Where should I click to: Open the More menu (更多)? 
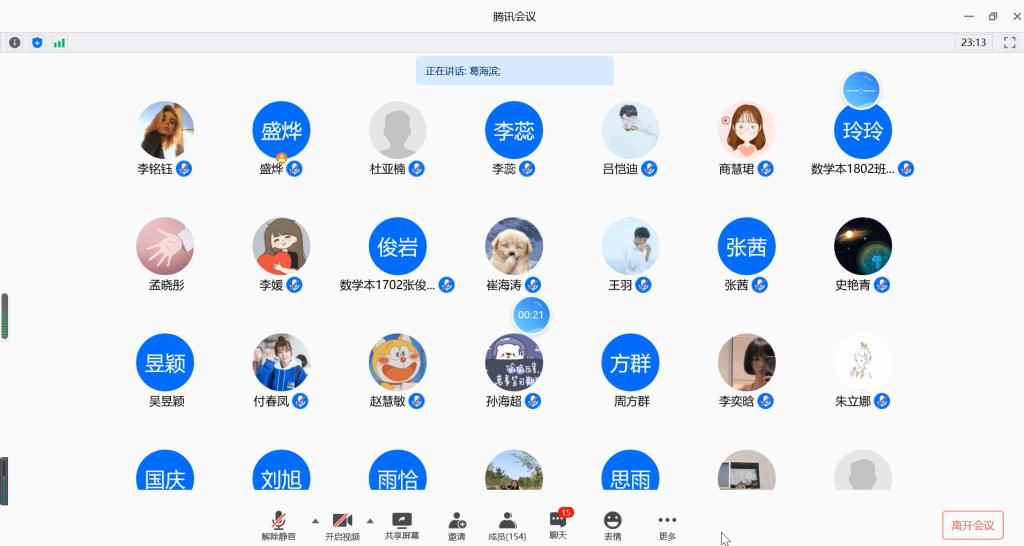coord(667,525)
